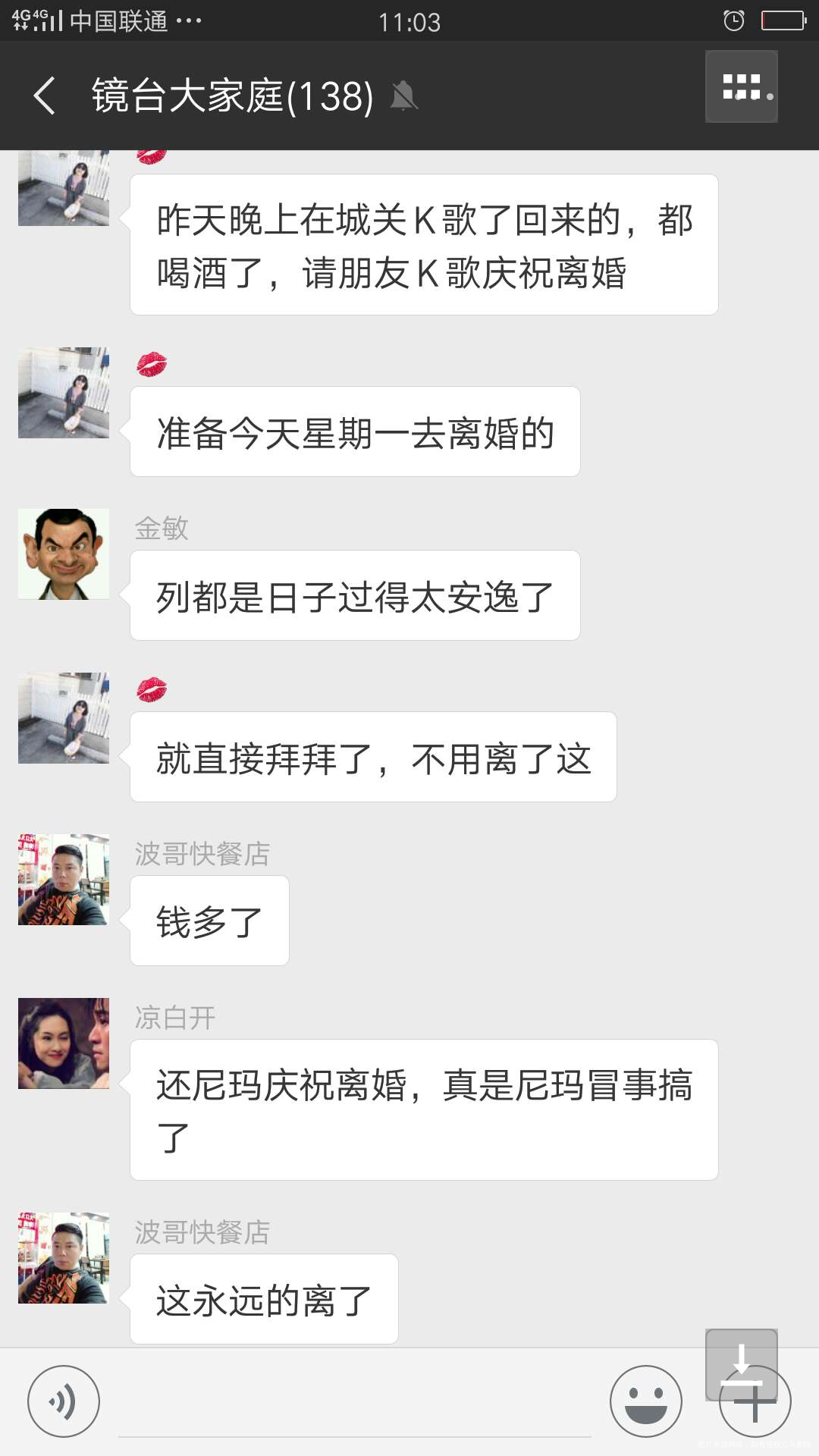Tap the avatar of the lips-emoji sender

click(x=63, y=392)
